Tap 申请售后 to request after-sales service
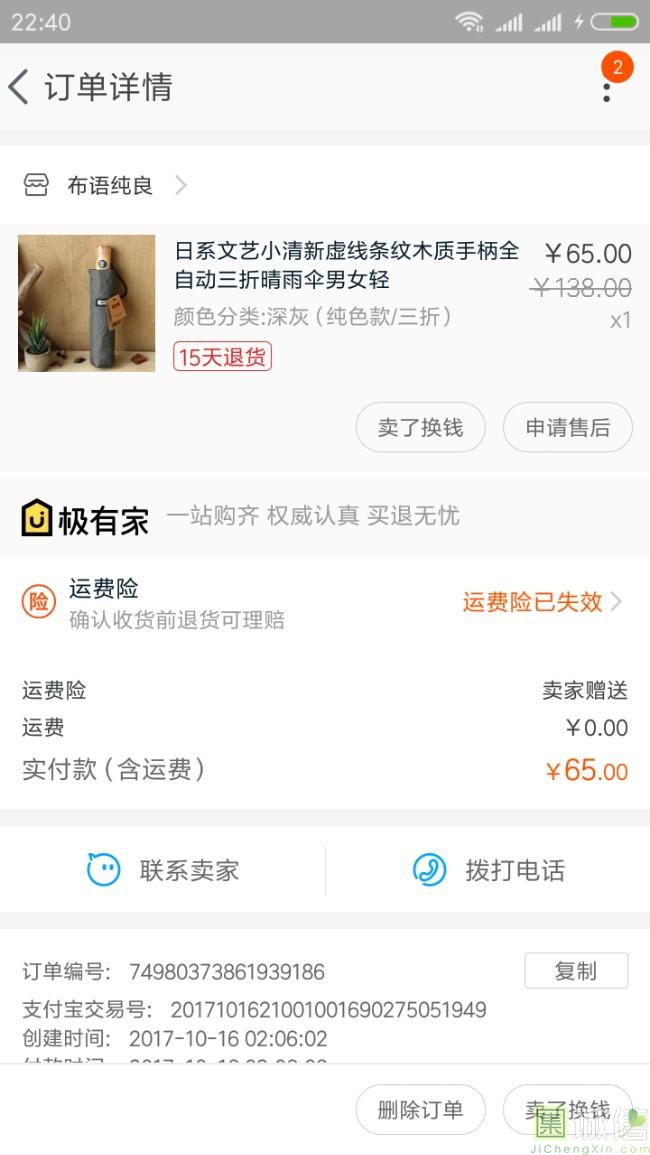This screenshot has height=1155, width=650. [x=567, y=428]
